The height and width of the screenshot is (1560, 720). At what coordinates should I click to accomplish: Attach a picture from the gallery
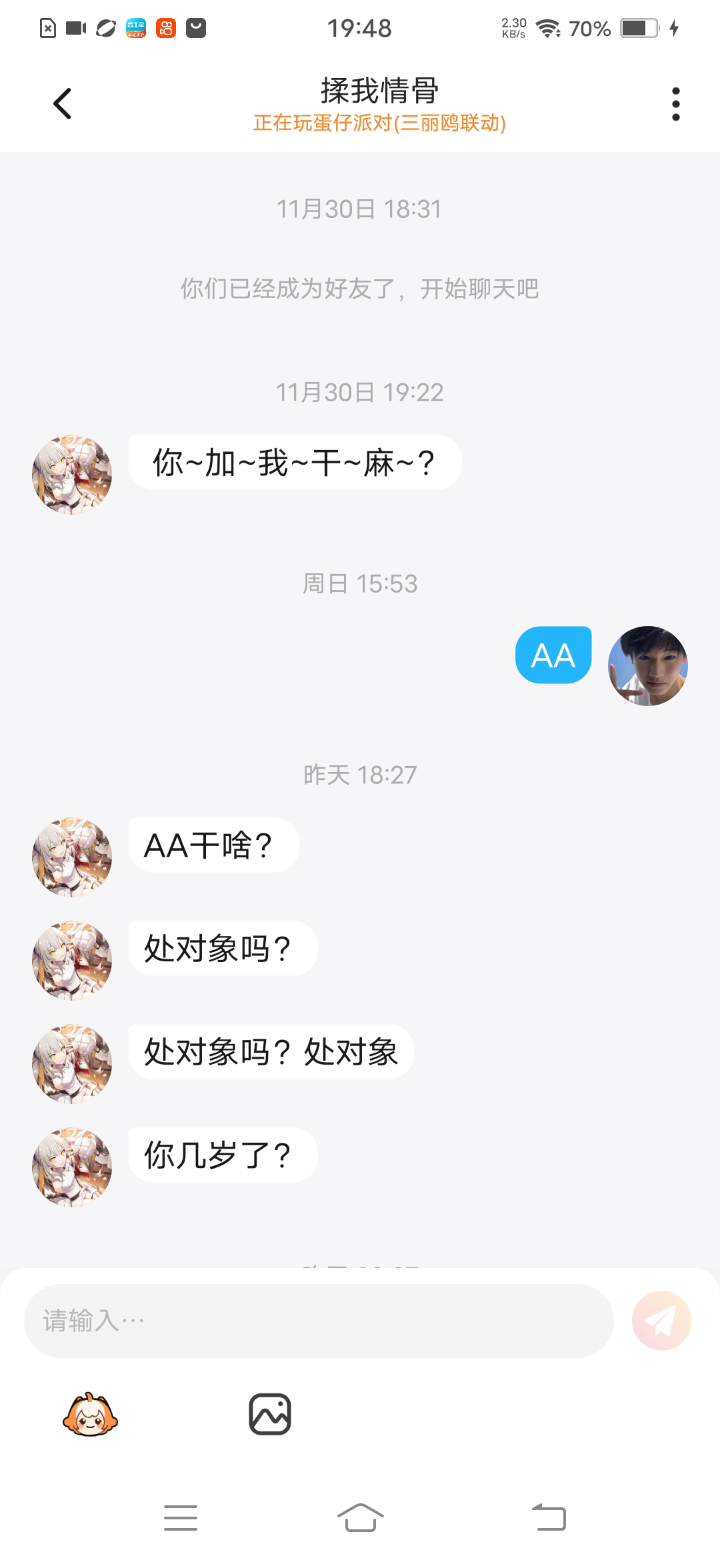coord(270,1415)
